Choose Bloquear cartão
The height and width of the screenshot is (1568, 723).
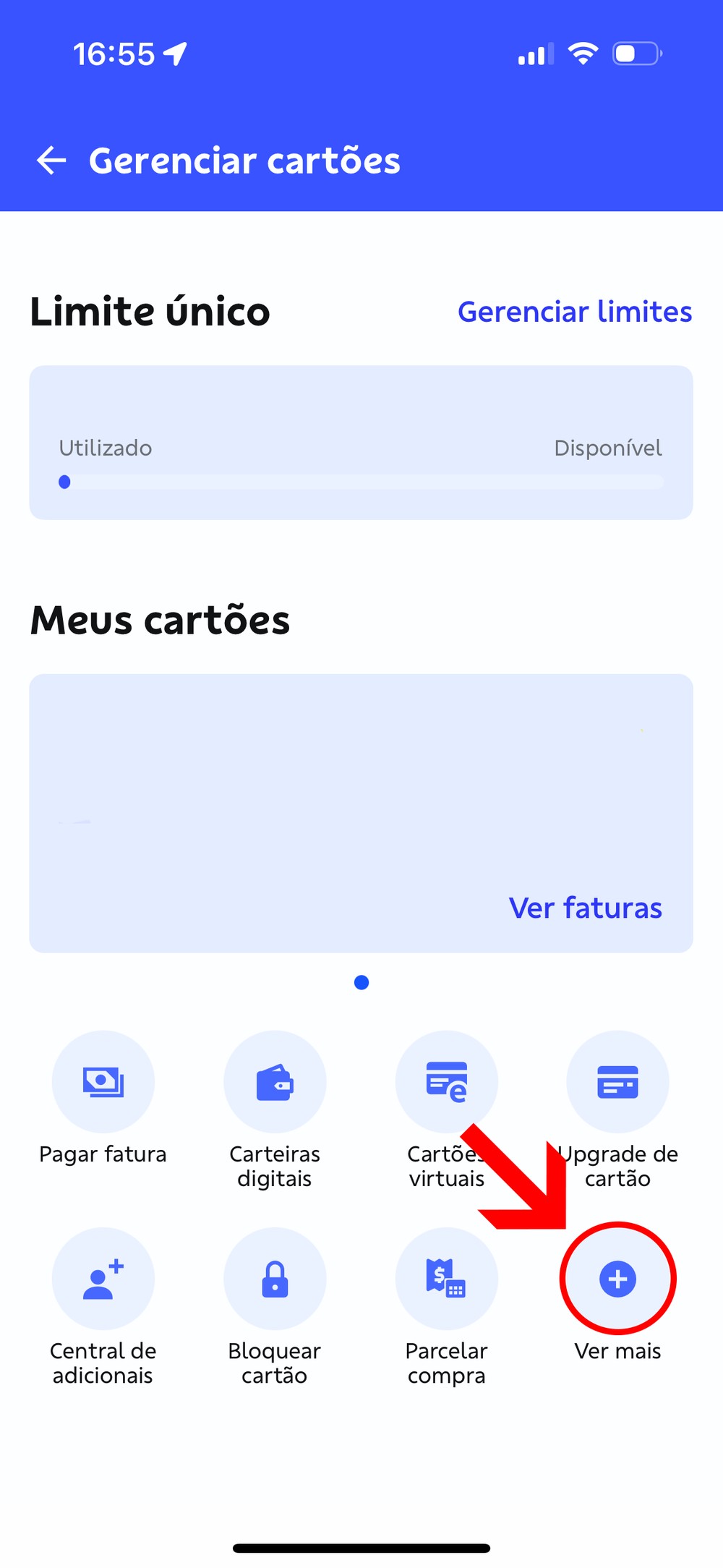click(275, 1279)
